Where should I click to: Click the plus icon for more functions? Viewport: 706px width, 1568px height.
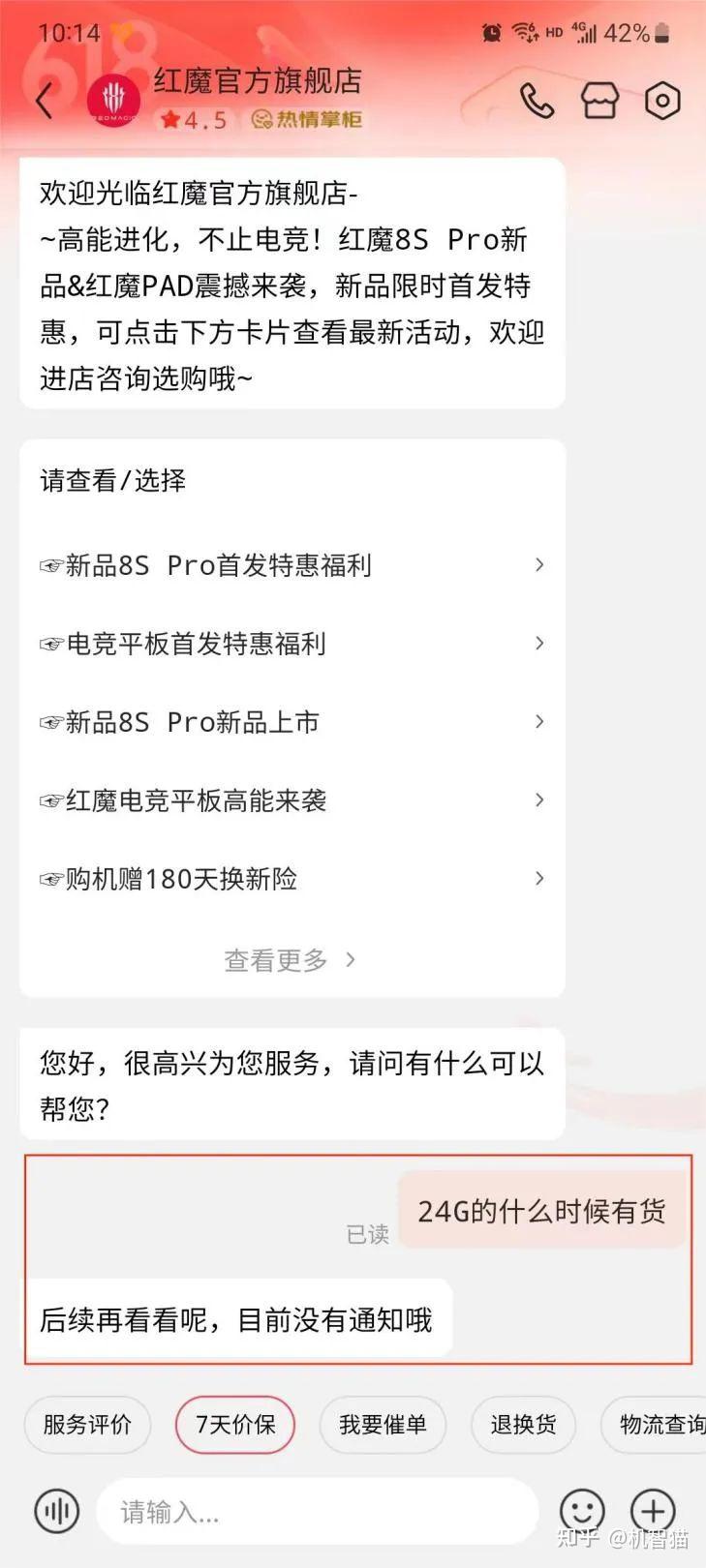(x=654, y=1510)
